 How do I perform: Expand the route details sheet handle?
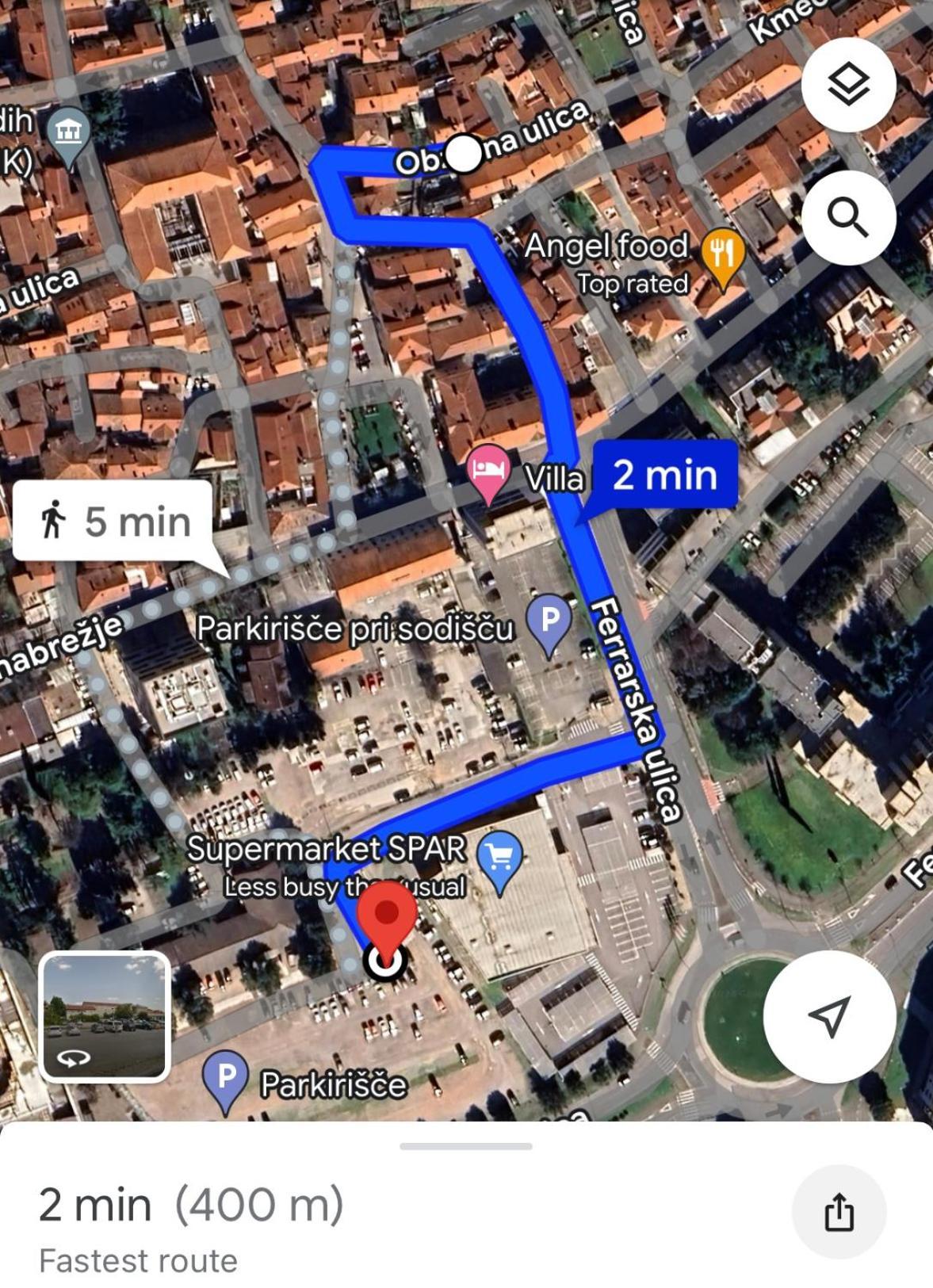tap(466, 1146)
